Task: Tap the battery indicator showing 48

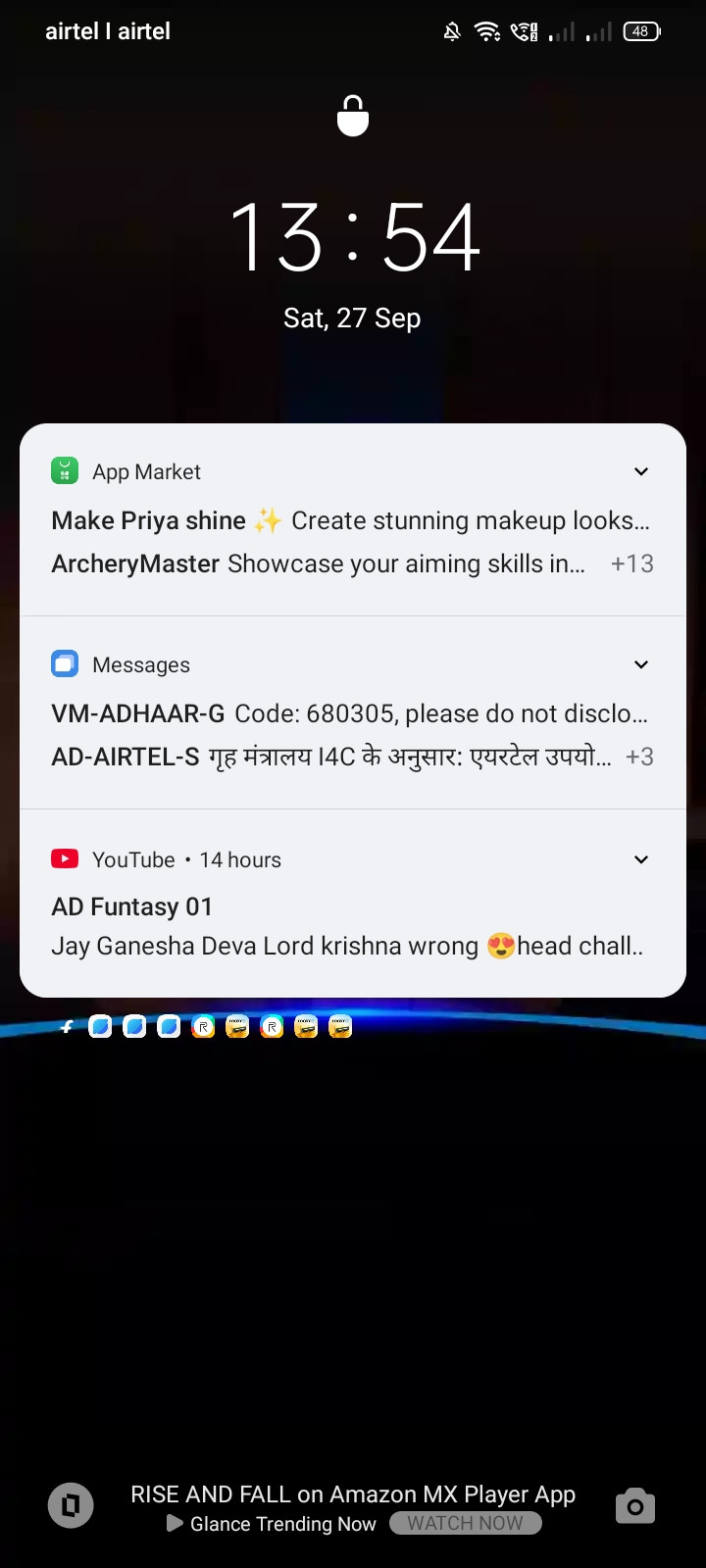Action: (639, 30)
